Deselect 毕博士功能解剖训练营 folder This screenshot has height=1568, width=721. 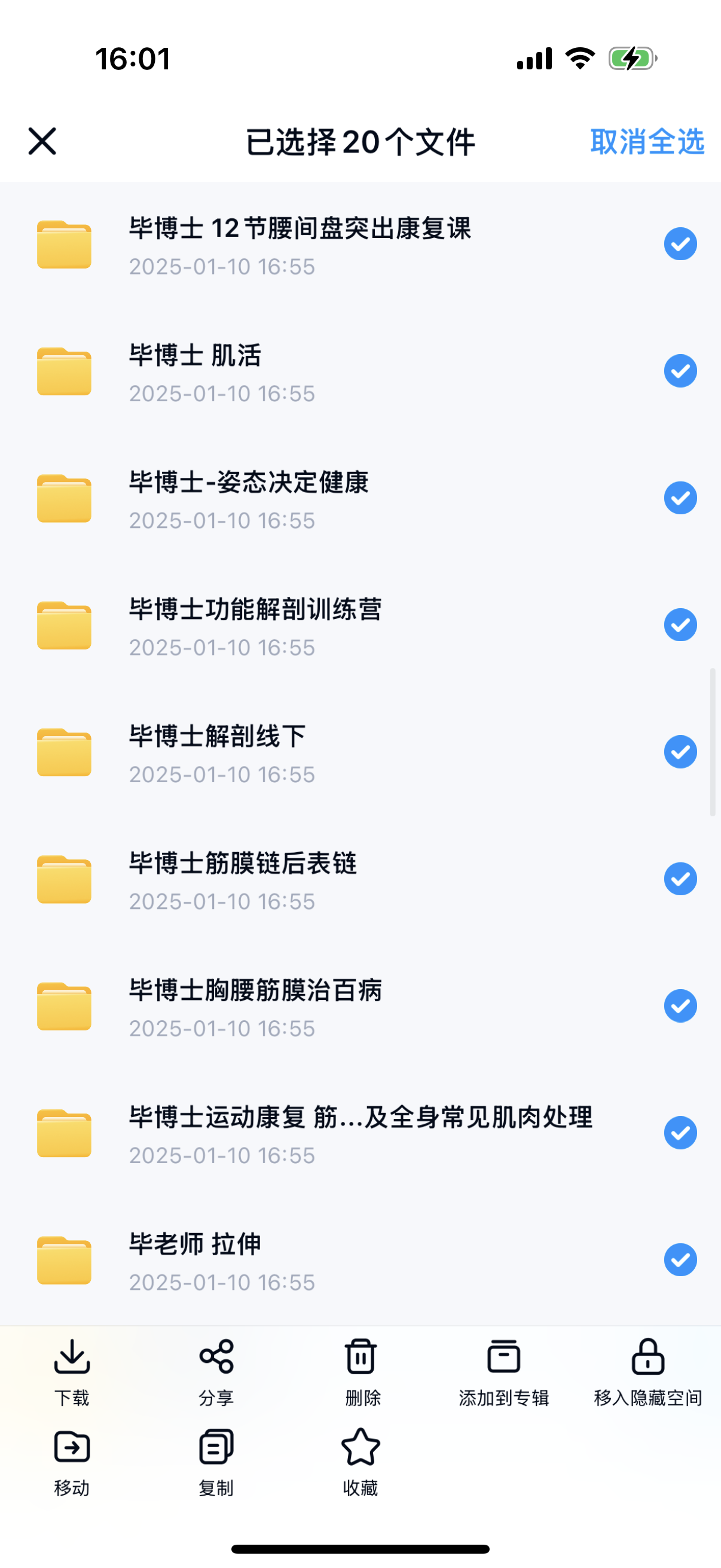[680, 625]
